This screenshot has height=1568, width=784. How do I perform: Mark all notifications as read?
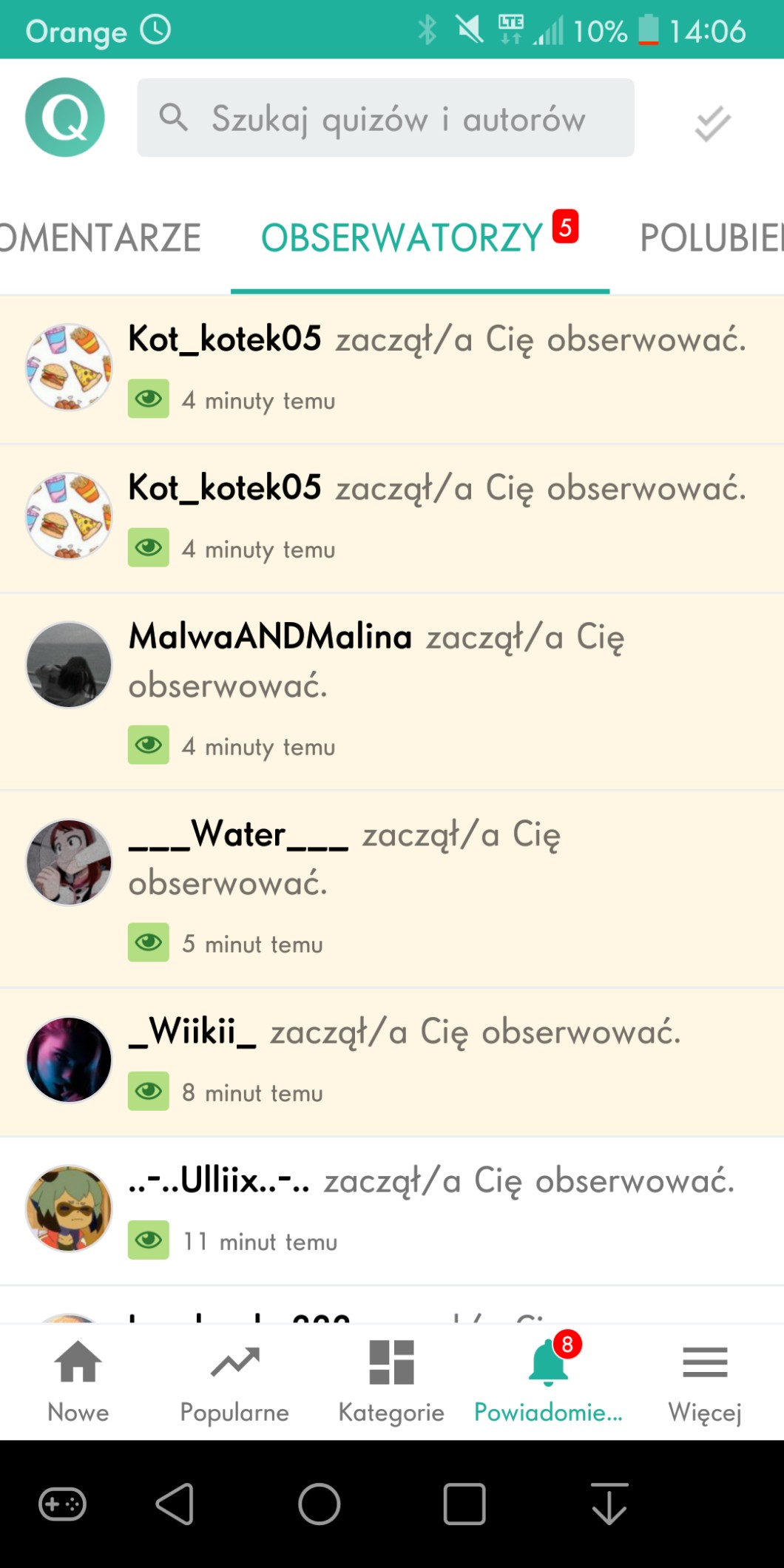712,124
